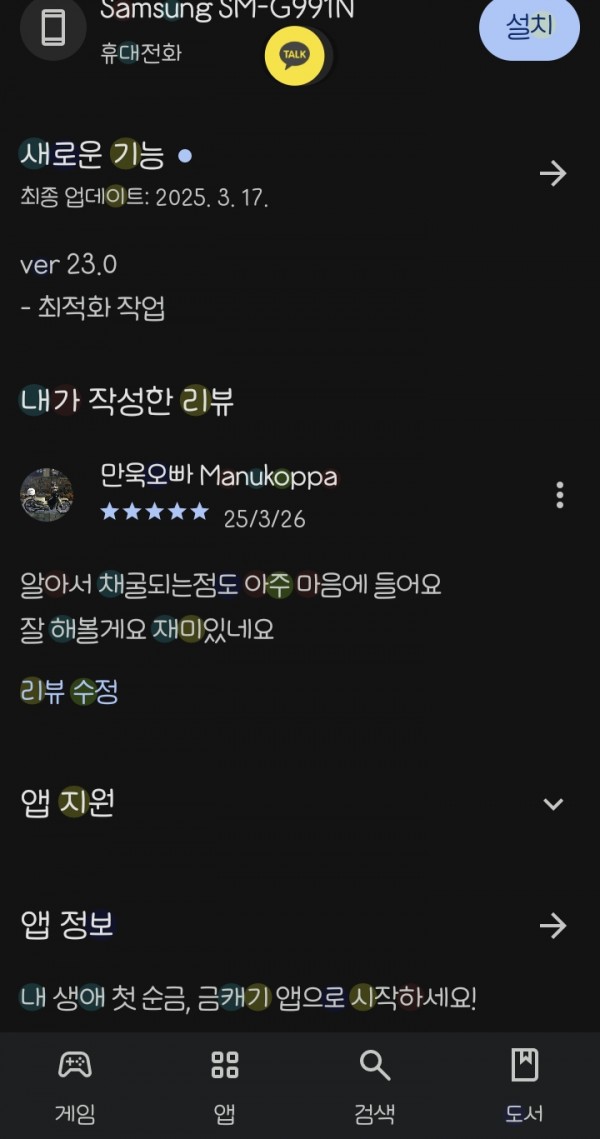Expand the 앱 지원 section
The image size is (600, 1139).
(x=553, y=803)
